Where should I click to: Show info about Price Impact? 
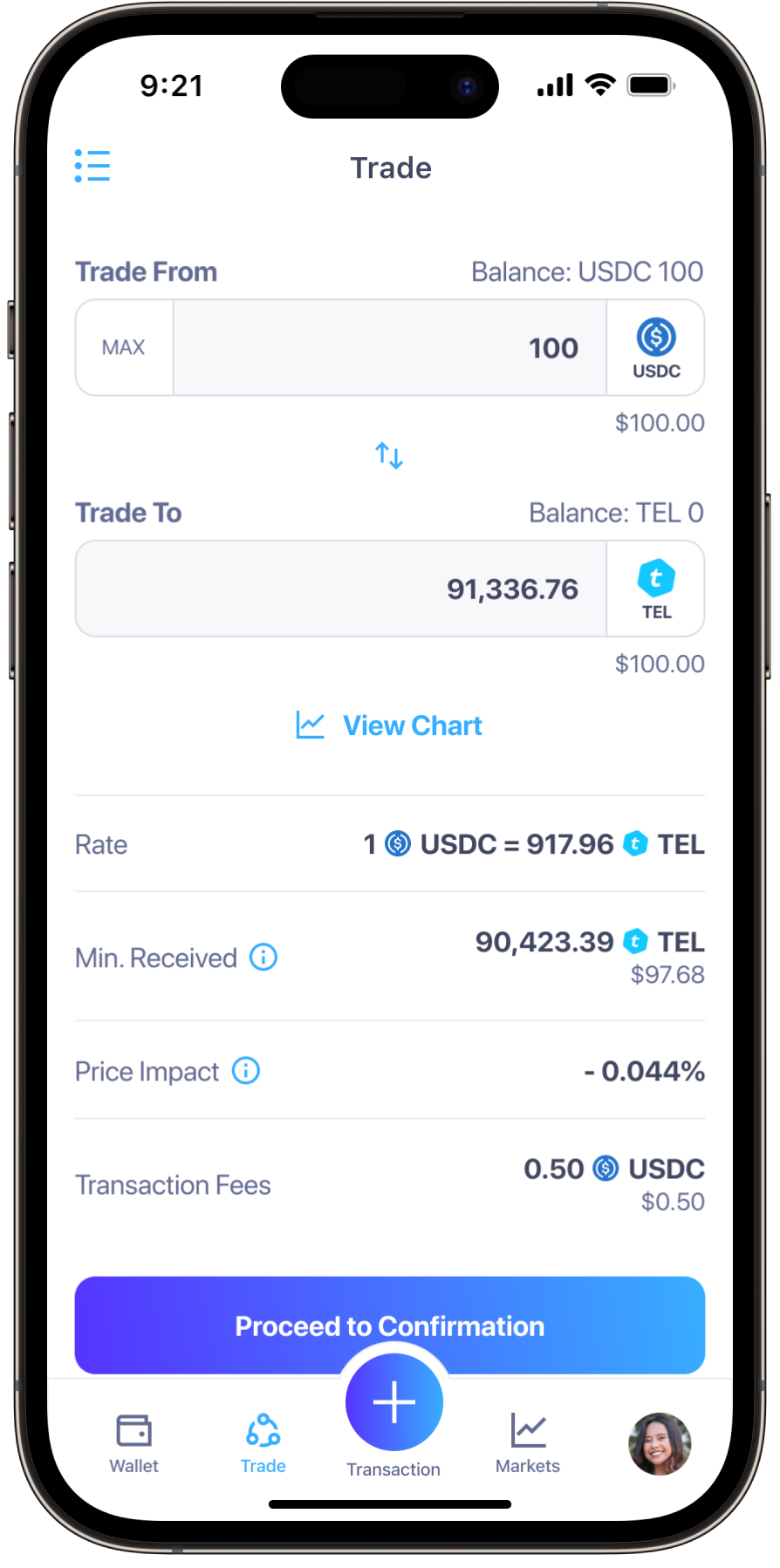(246, 1070)
